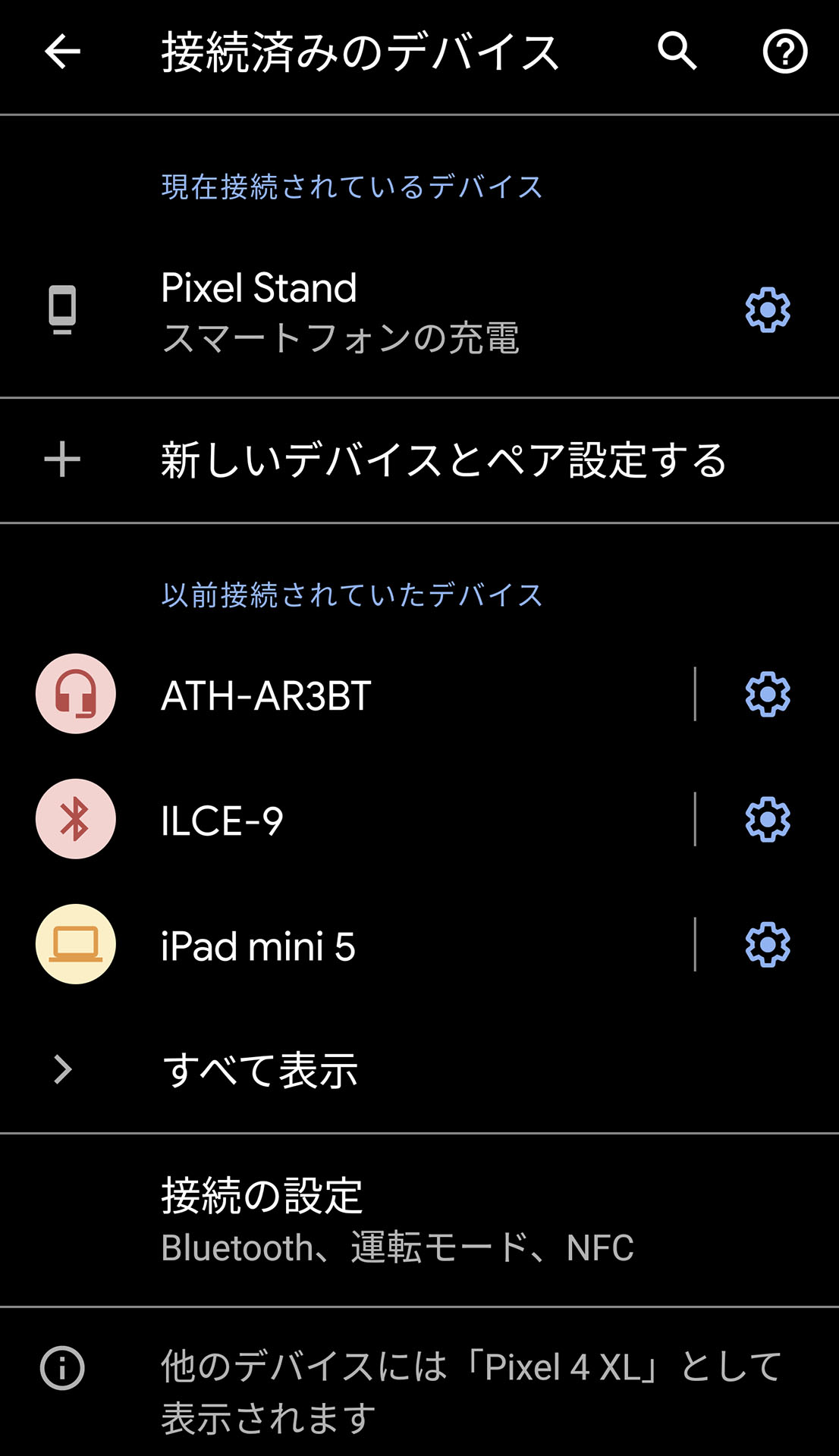Screen dimensions: 839x1456
Task: Expand すべて表示 to see all devices
Action: (419, 1070)
